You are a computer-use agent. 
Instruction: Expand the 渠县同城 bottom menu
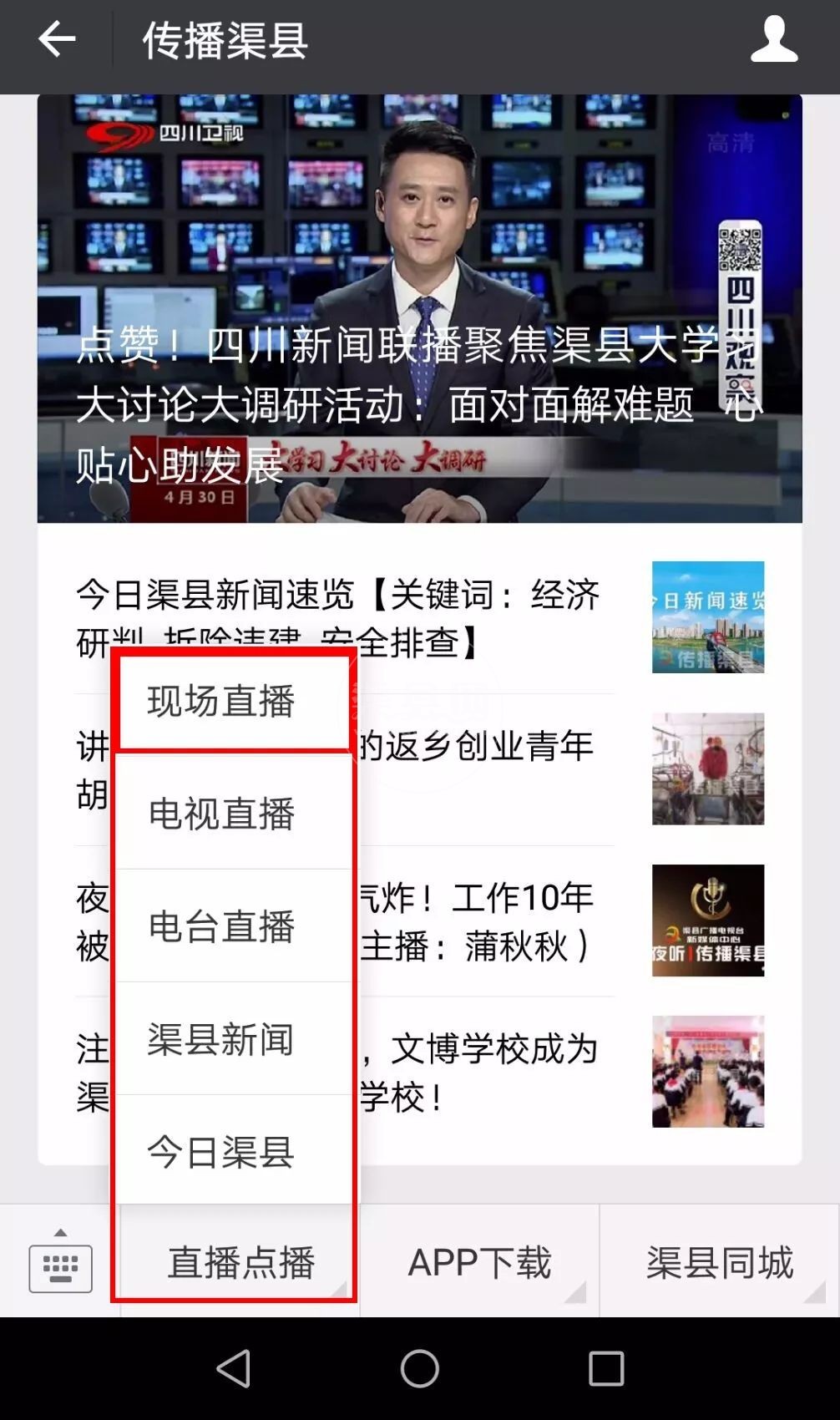coord(719,1261)
